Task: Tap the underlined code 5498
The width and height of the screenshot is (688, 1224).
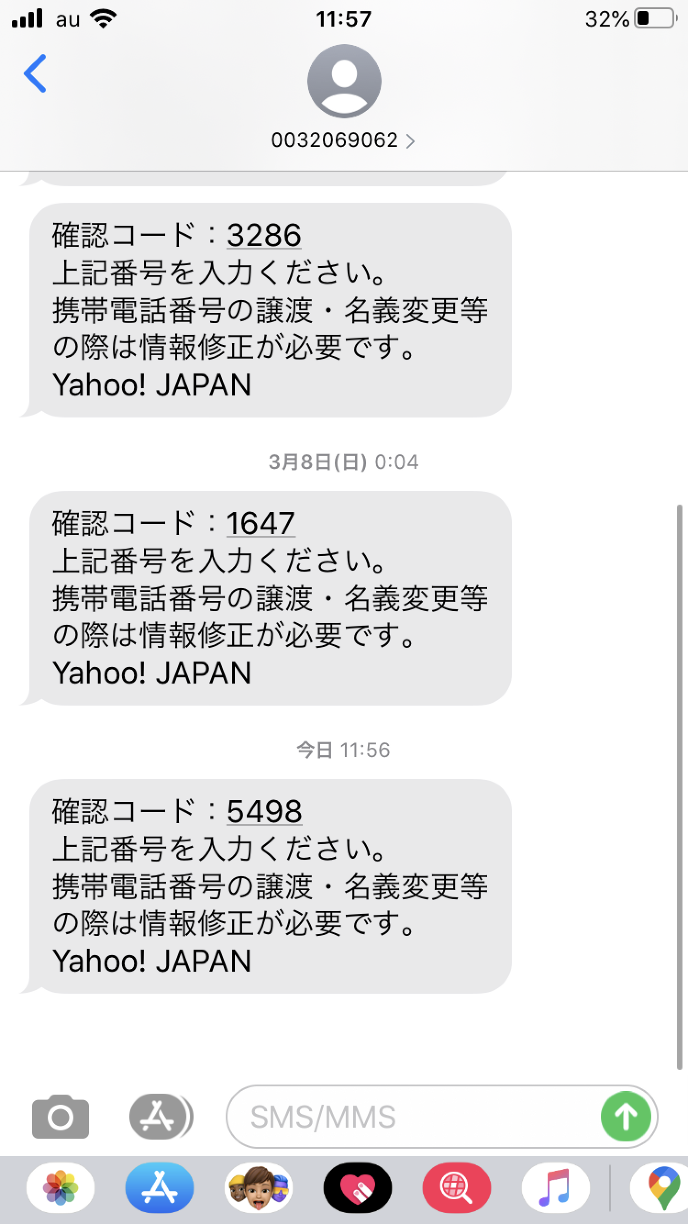Action: (x=264, y=811)
